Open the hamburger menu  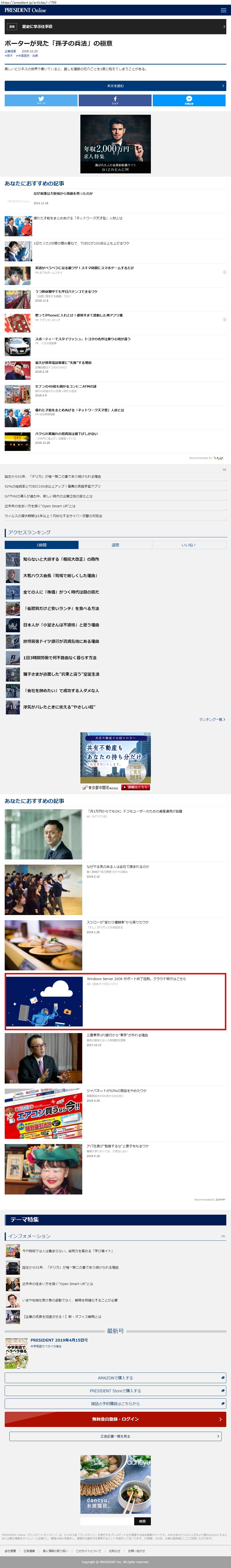pyautogui.click(x=223, y=10)
